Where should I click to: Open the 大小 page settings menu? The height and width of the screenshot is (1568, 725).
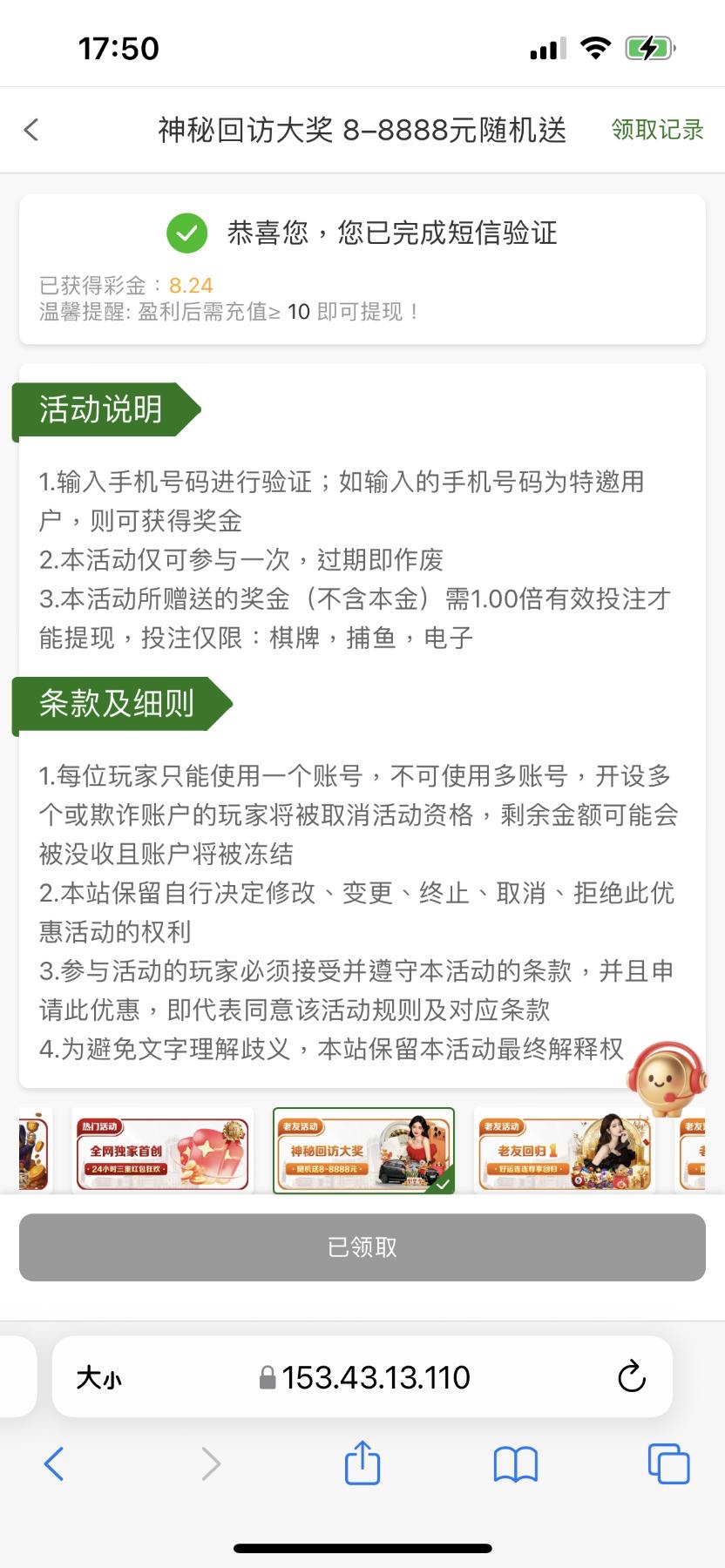point(98,1377)
